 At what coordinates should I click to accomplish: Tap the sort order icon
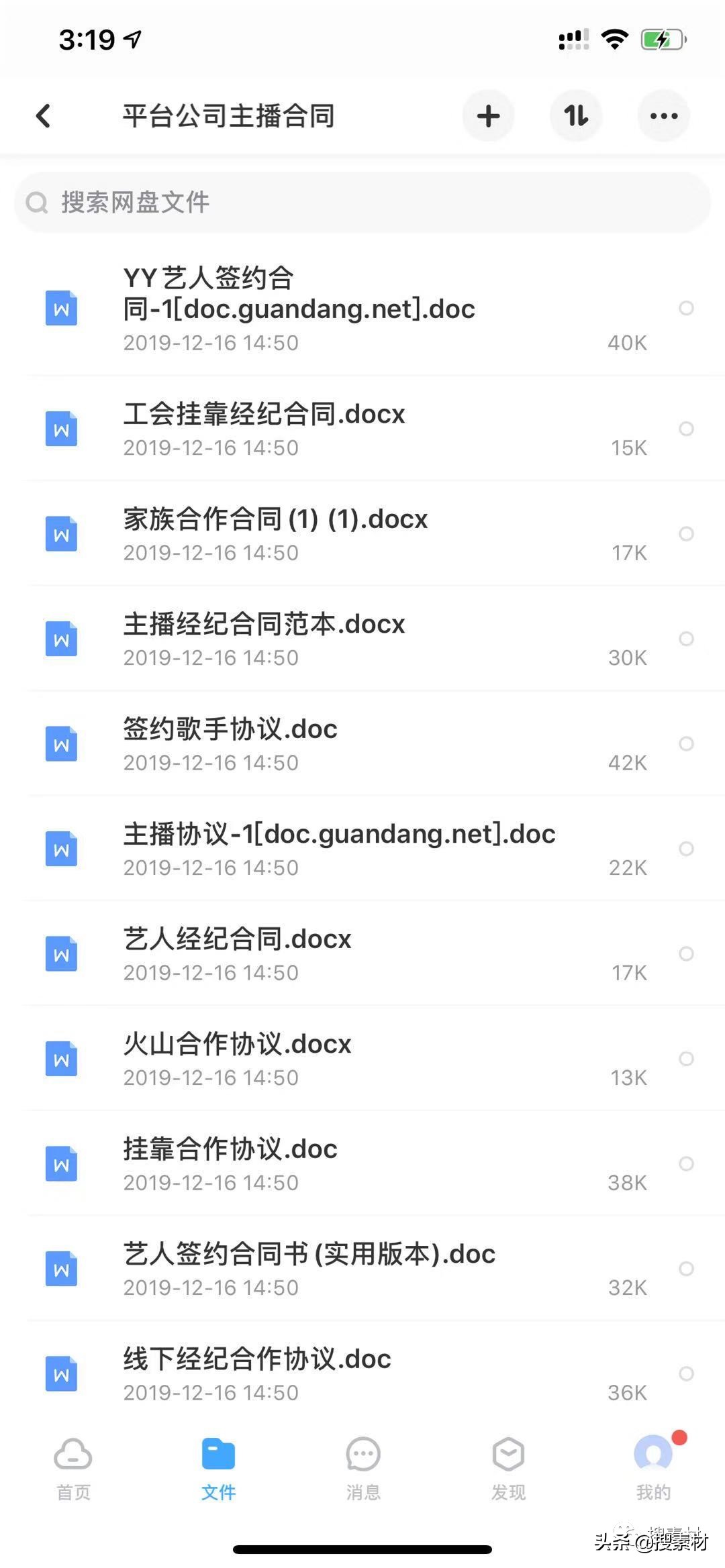click(x=576, y=115)
